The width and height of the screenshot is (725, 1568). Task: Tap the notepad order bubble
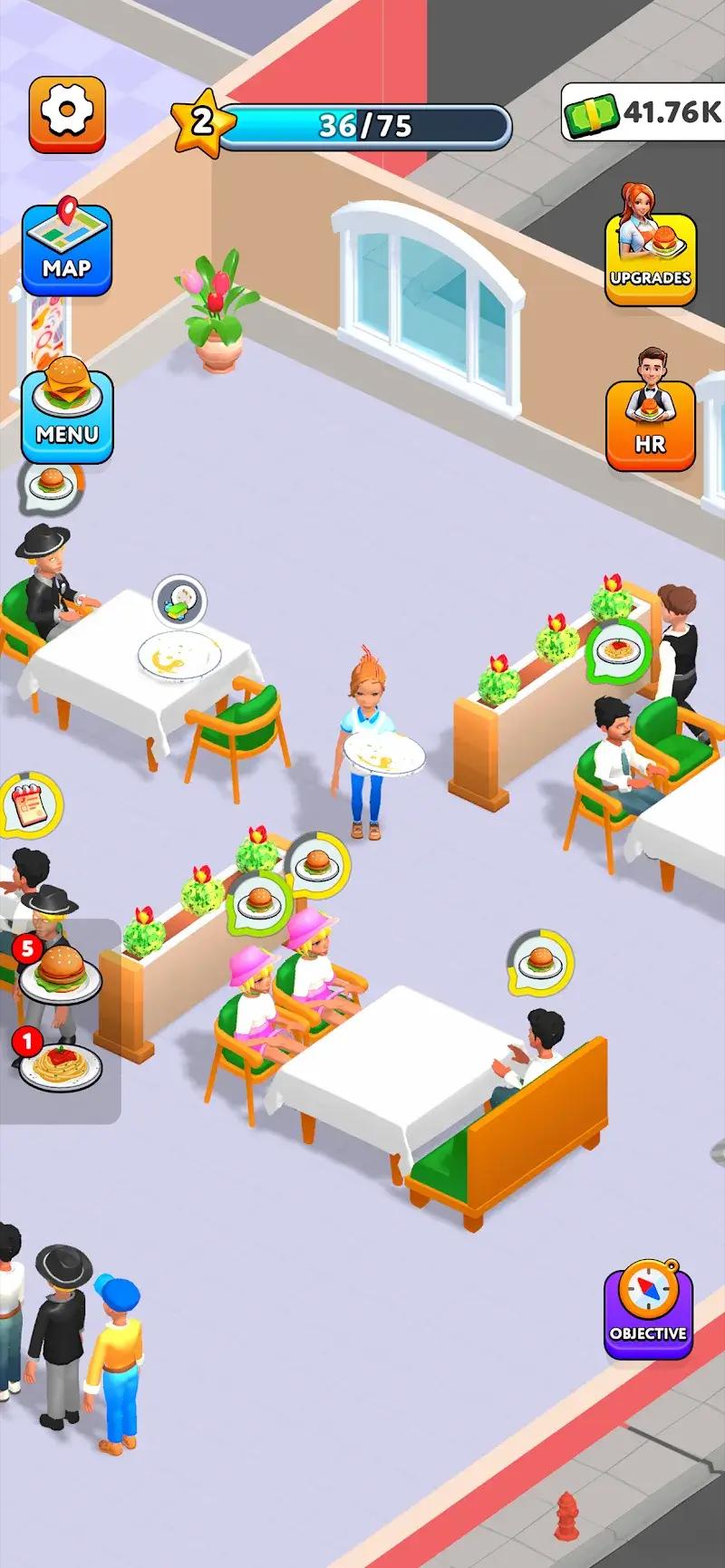click(x=29, y=803)
